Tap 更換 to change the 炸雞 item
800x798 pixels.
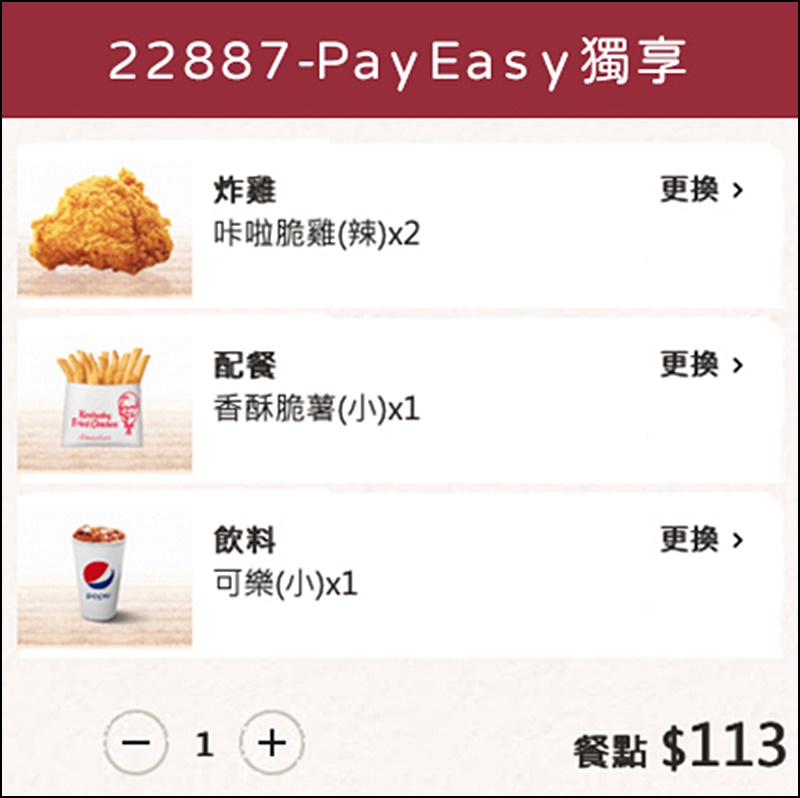point(701,190)
